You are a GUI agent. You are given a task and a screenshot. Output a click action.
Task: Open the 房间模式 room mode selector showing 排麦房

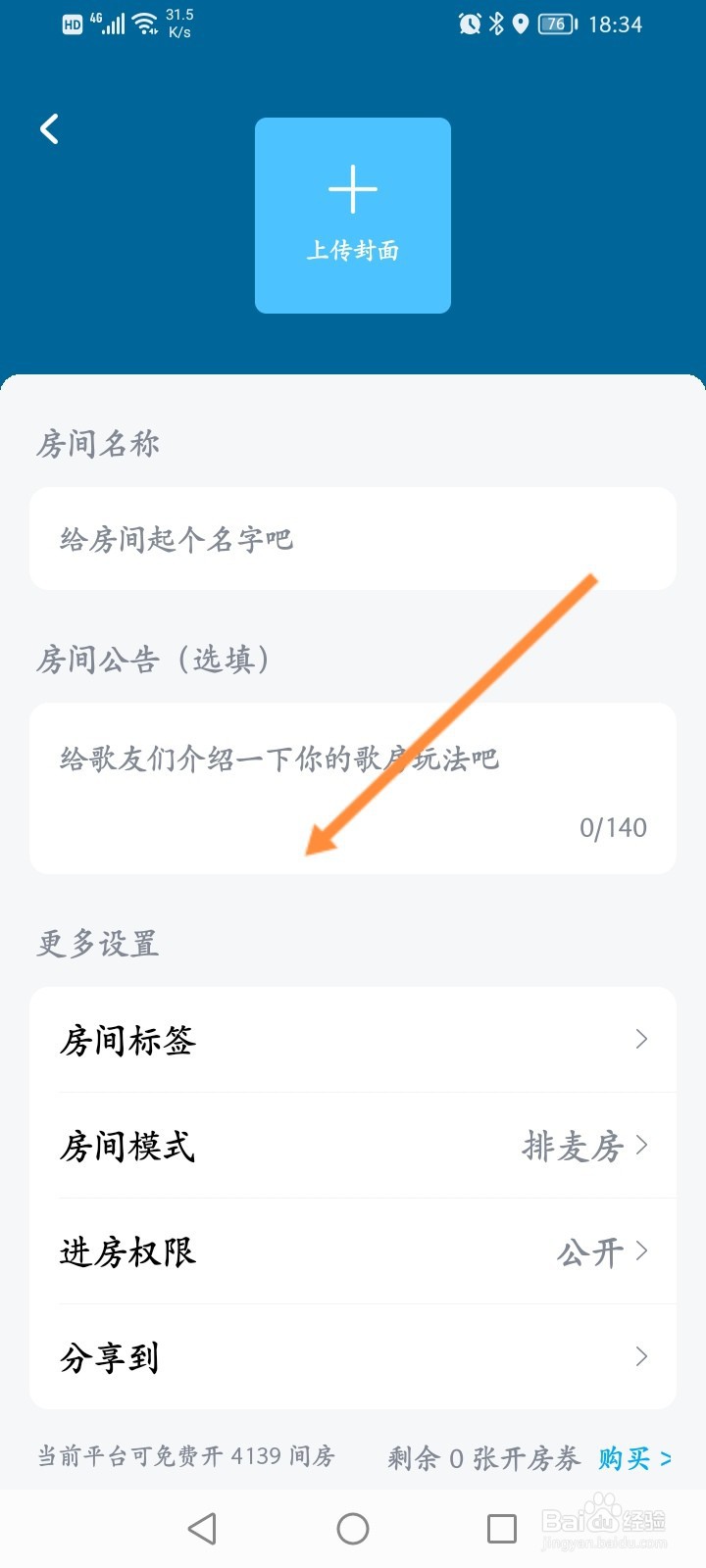point(352,1147)
